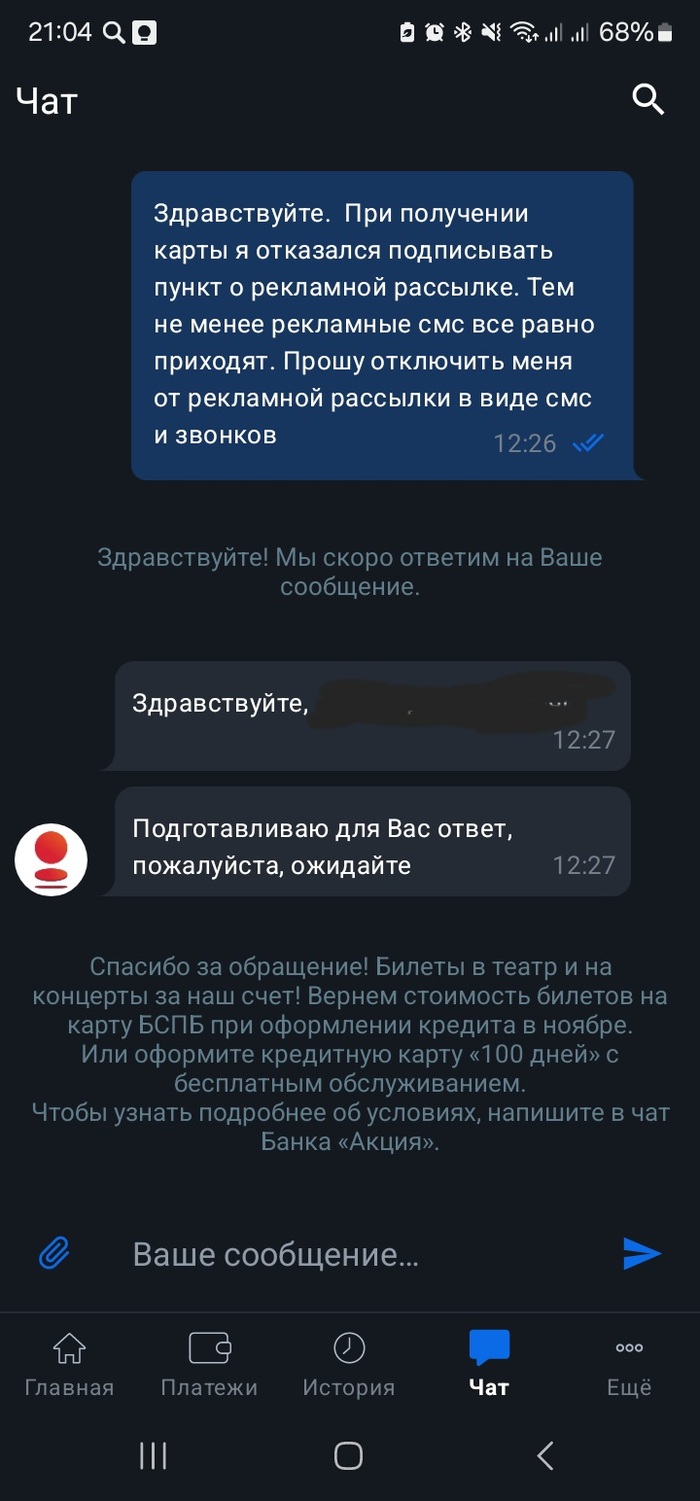
Task: Select the Чат tab
Action: (x=489, y=1364)
